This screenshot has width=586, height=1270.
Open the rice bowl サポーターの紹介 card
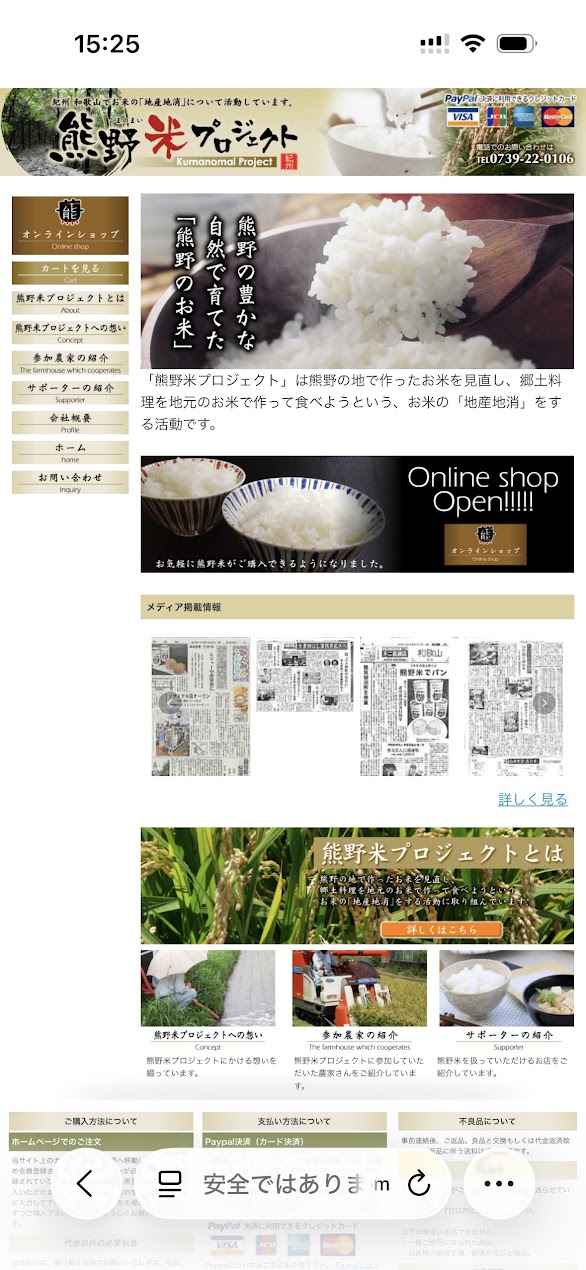[507, 1014]
